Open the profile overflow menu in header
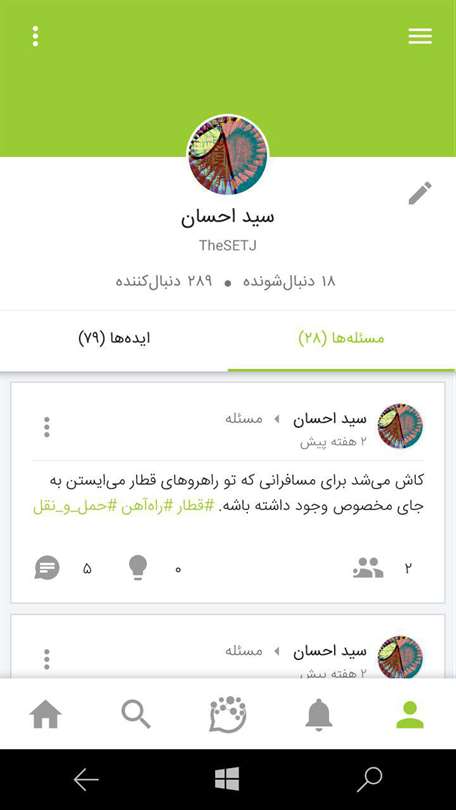The height and width of the screenshot is (810, 456). pyautogui.click(x=35, y=36)
